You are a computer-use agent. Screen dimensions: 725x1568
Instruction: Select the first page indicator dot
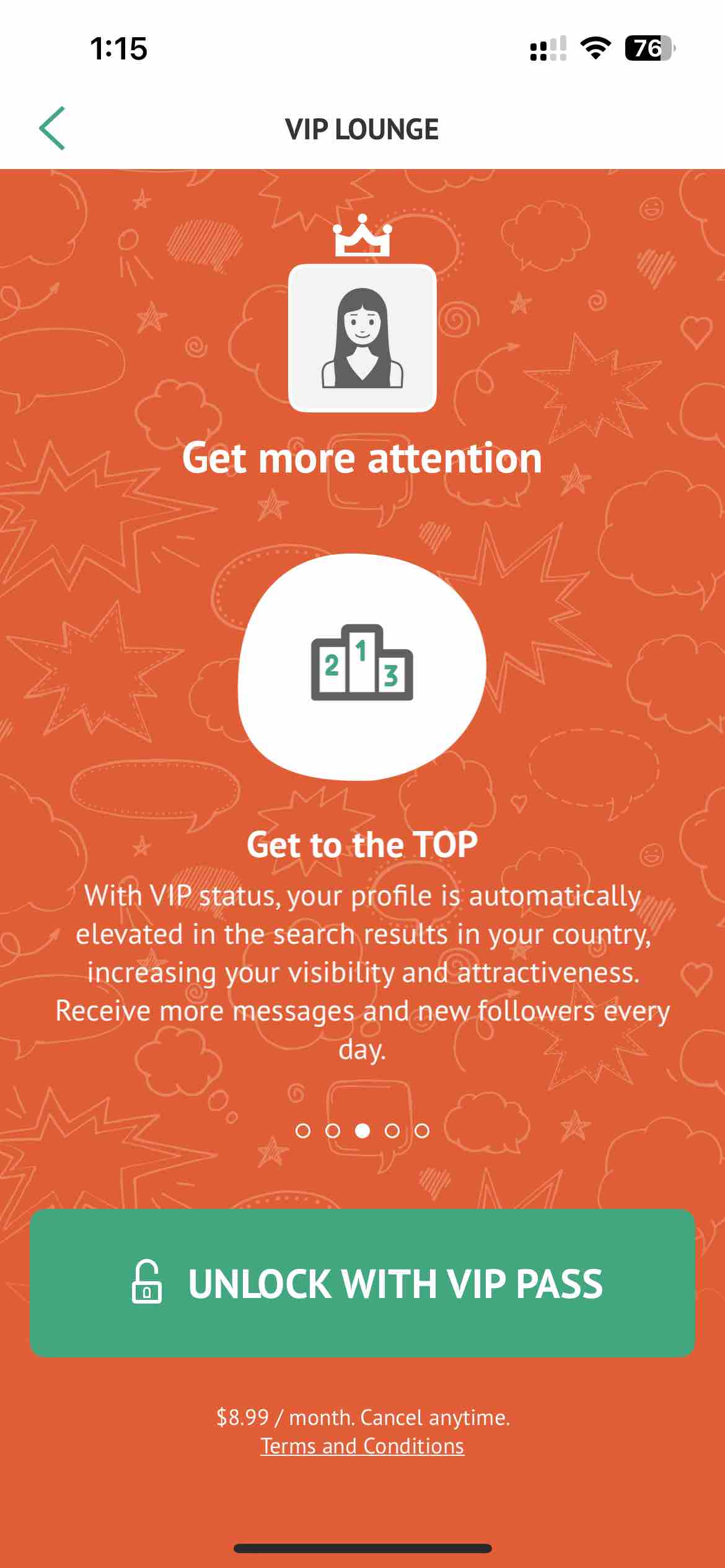pyautogui.click(x=303, y=1131)
